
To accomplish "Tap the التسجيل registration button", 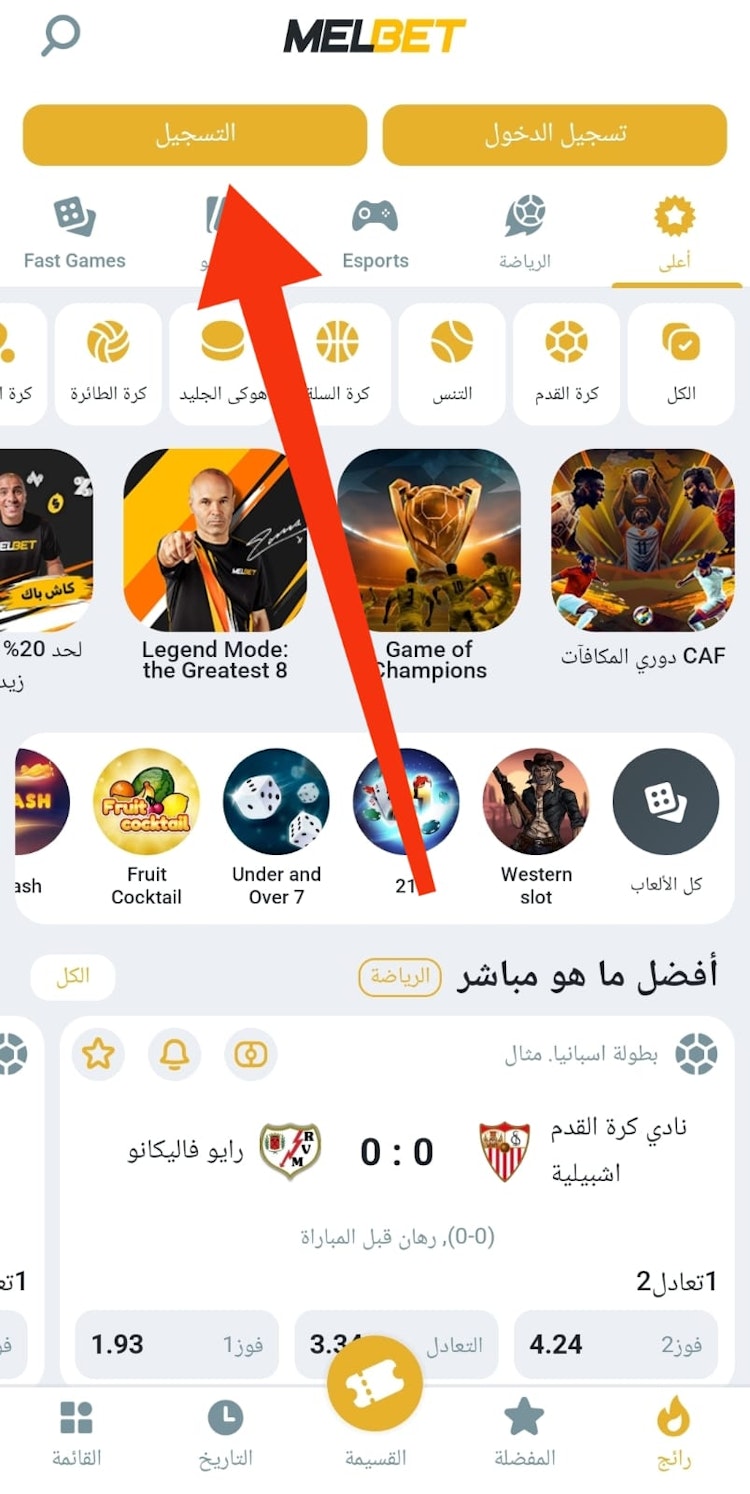I will point(194,134).
